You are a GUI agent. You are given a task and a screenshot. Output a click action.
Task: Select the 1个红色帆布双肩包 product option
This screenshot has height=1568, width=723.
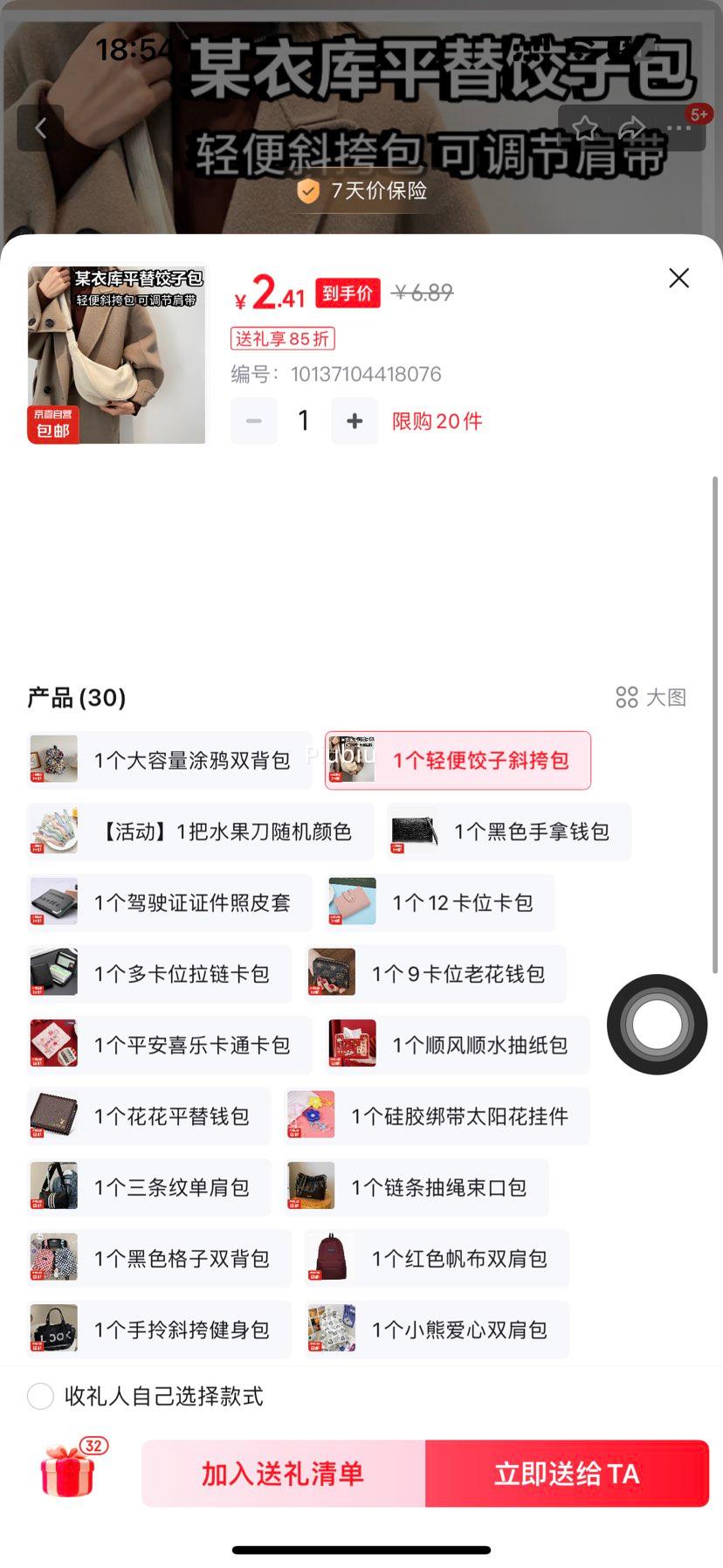pos(436,1258)
